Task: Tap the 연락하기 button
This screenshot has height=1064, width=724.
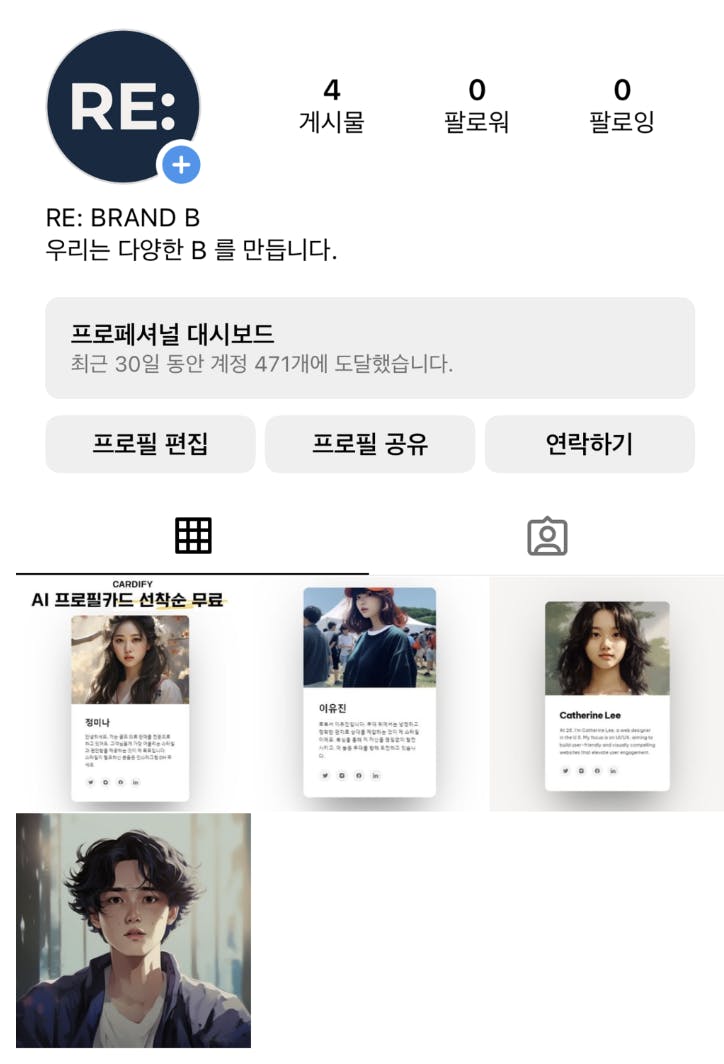Action: [589, 444]
